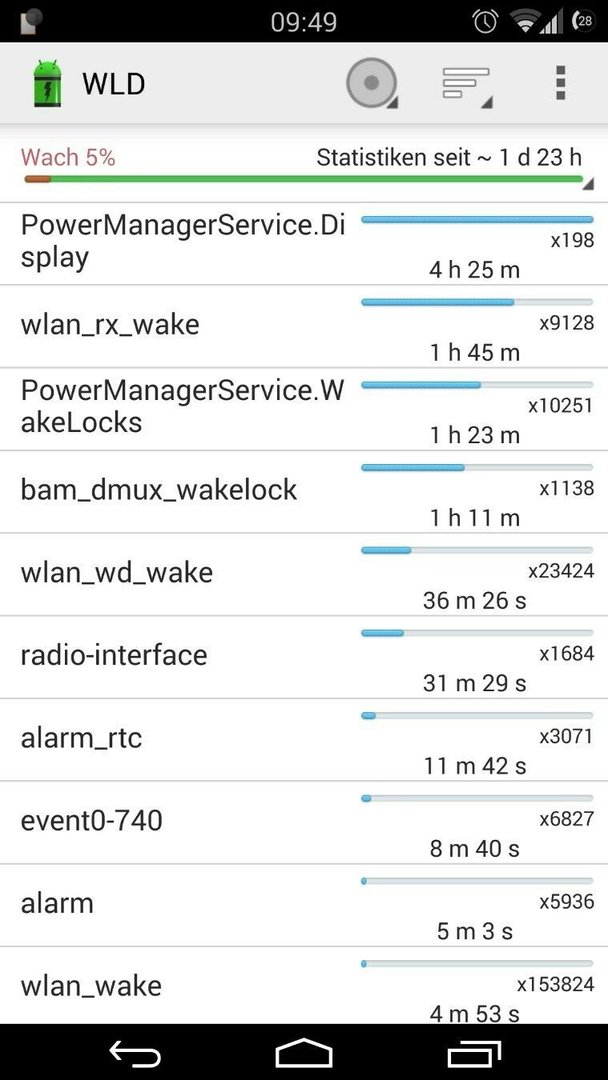Open the sort order dropdown
608x1080 pixels.
[467, 83]
